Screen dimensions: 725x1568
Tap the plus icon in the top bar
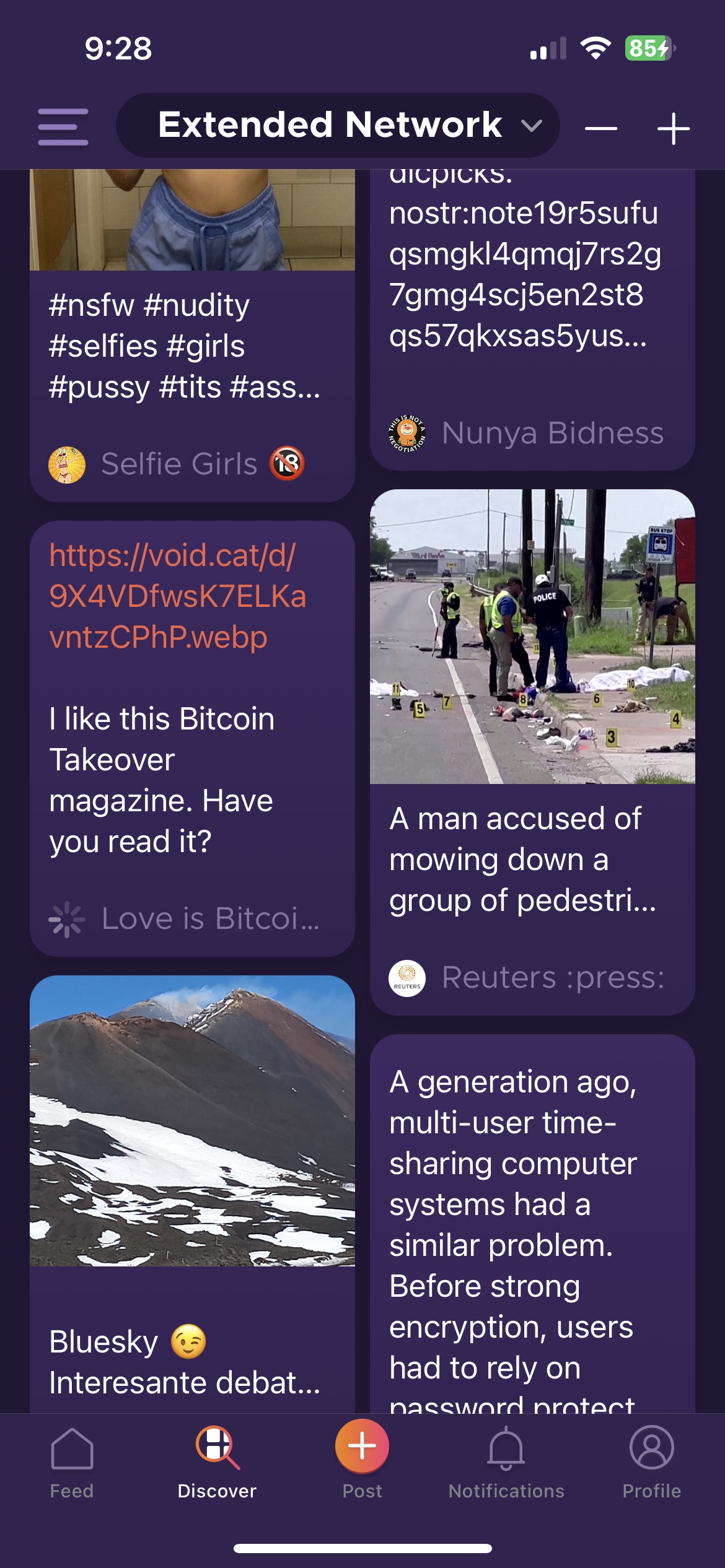tap(674, 127)
